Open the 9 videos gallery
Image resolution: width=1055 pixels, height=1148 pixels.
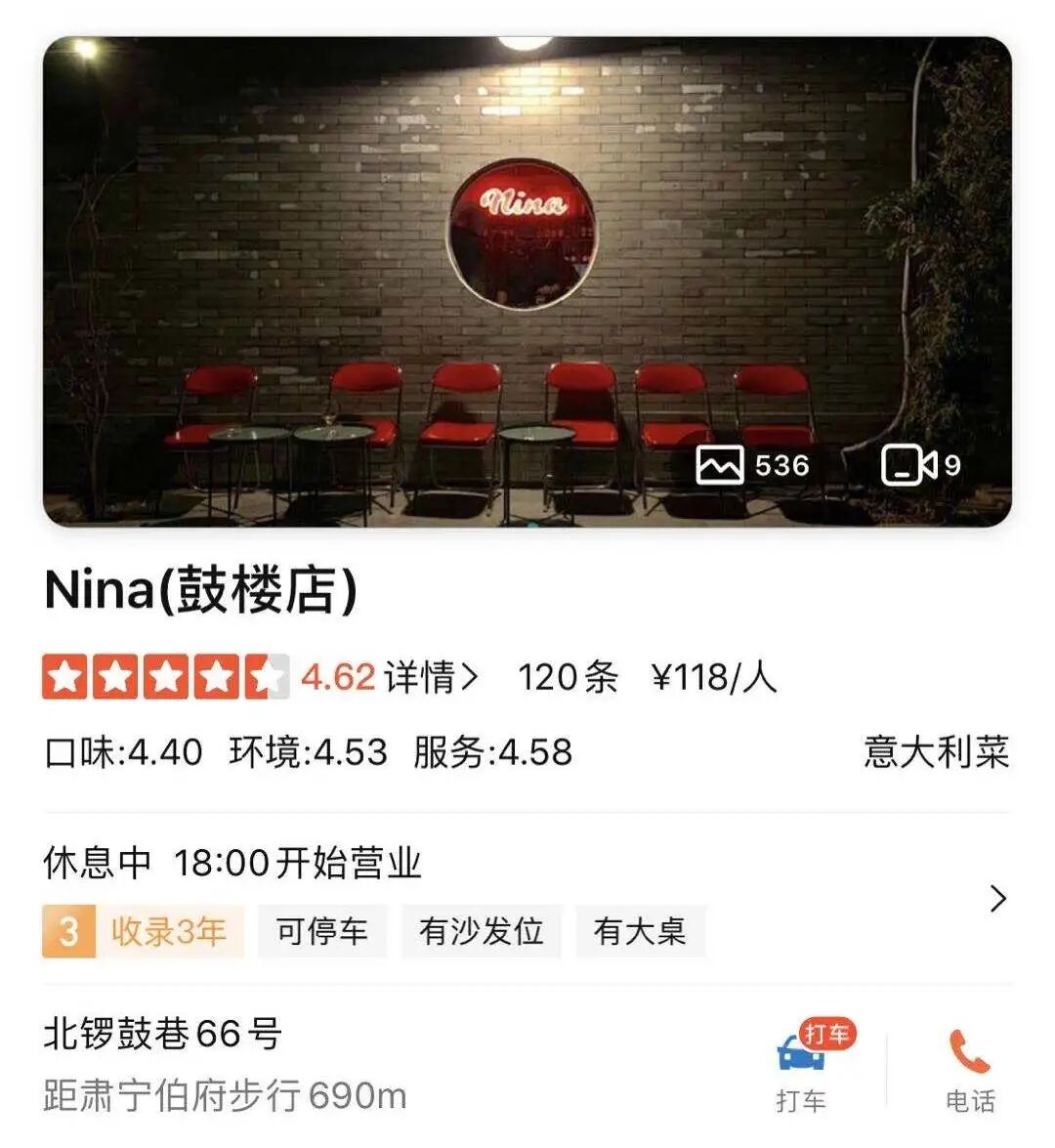(920, 465)
